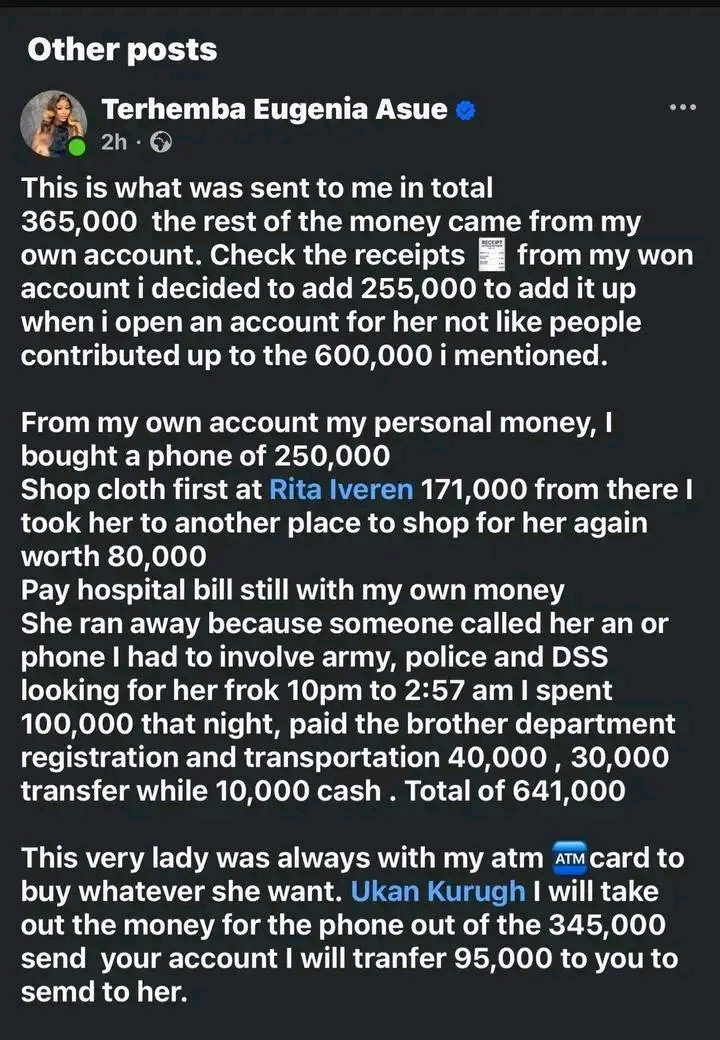This screenshot has height=1040, width=720.
Task: Open the post's three-dot options menu
Action: click(x=682, y=107)
